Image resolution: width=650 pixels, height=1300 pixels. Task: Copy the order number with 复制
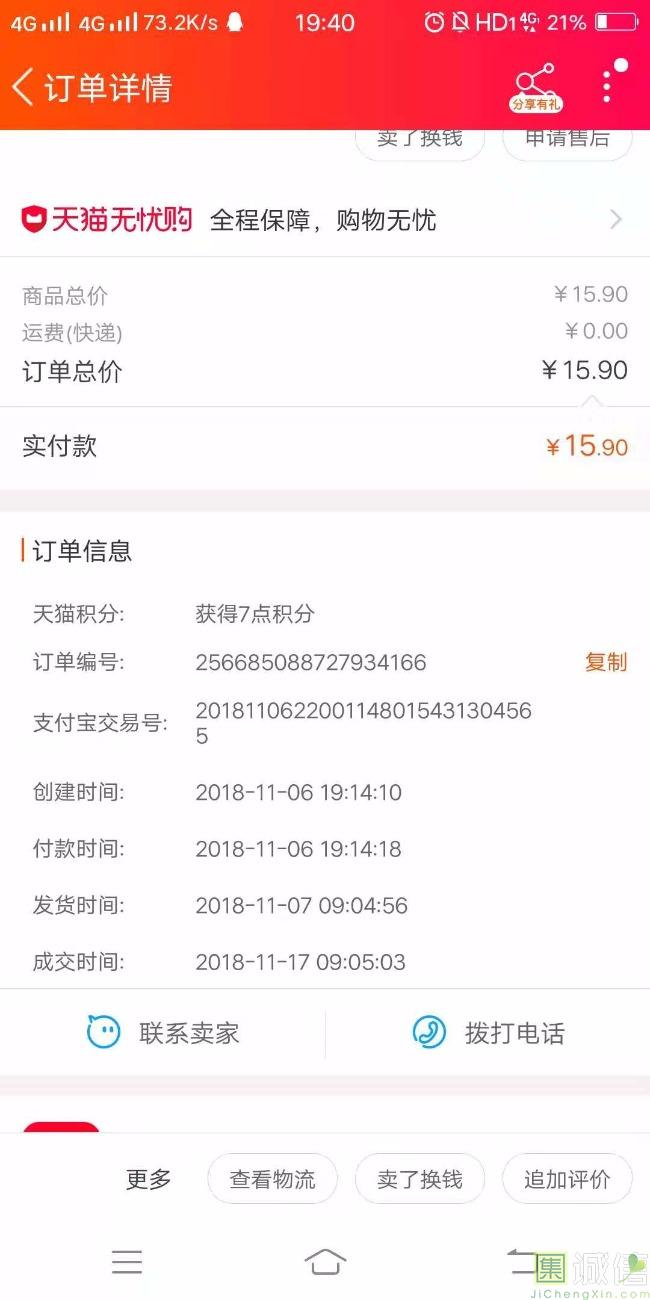605,662
